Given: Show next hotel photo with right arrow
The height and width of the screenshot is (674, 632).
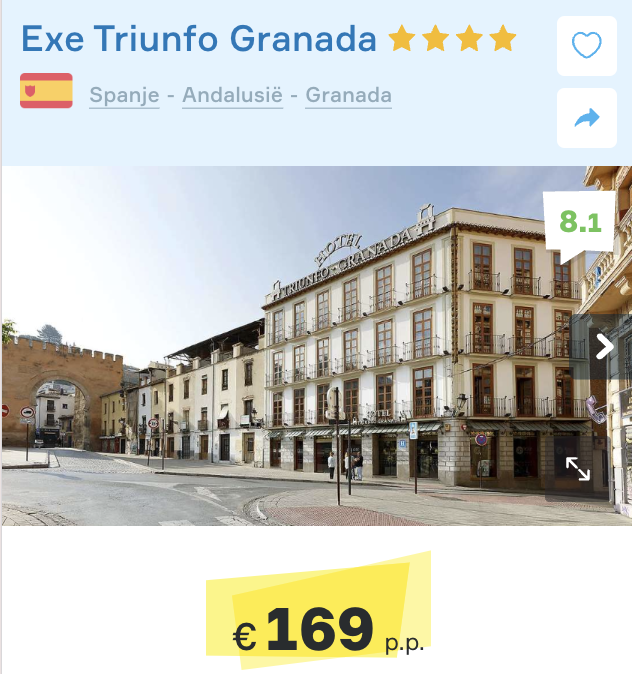Looking at the screenshot, I should [604, 346].
